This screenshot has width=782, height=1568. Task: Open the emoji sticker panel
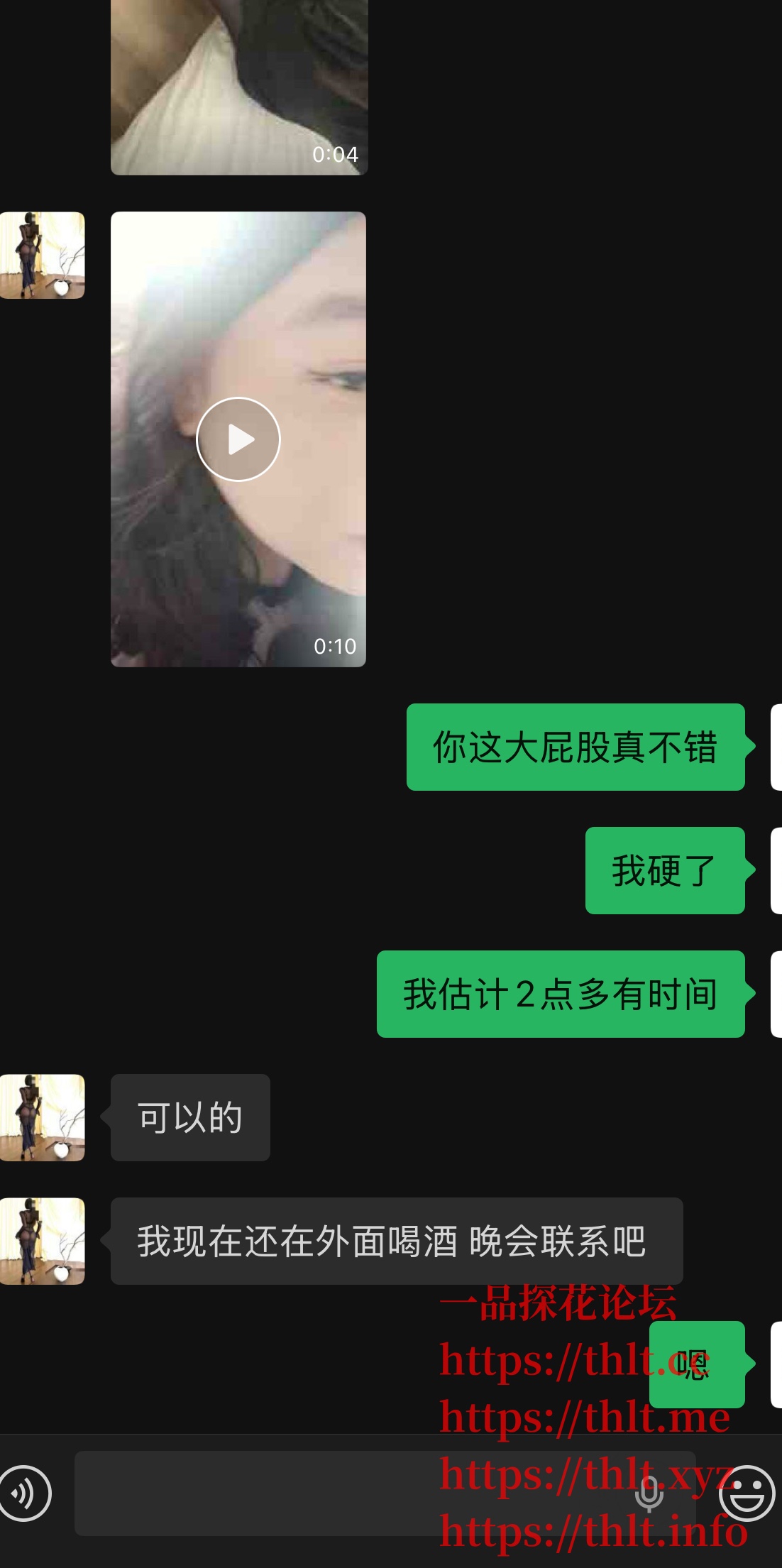[x=746, y=1493]
